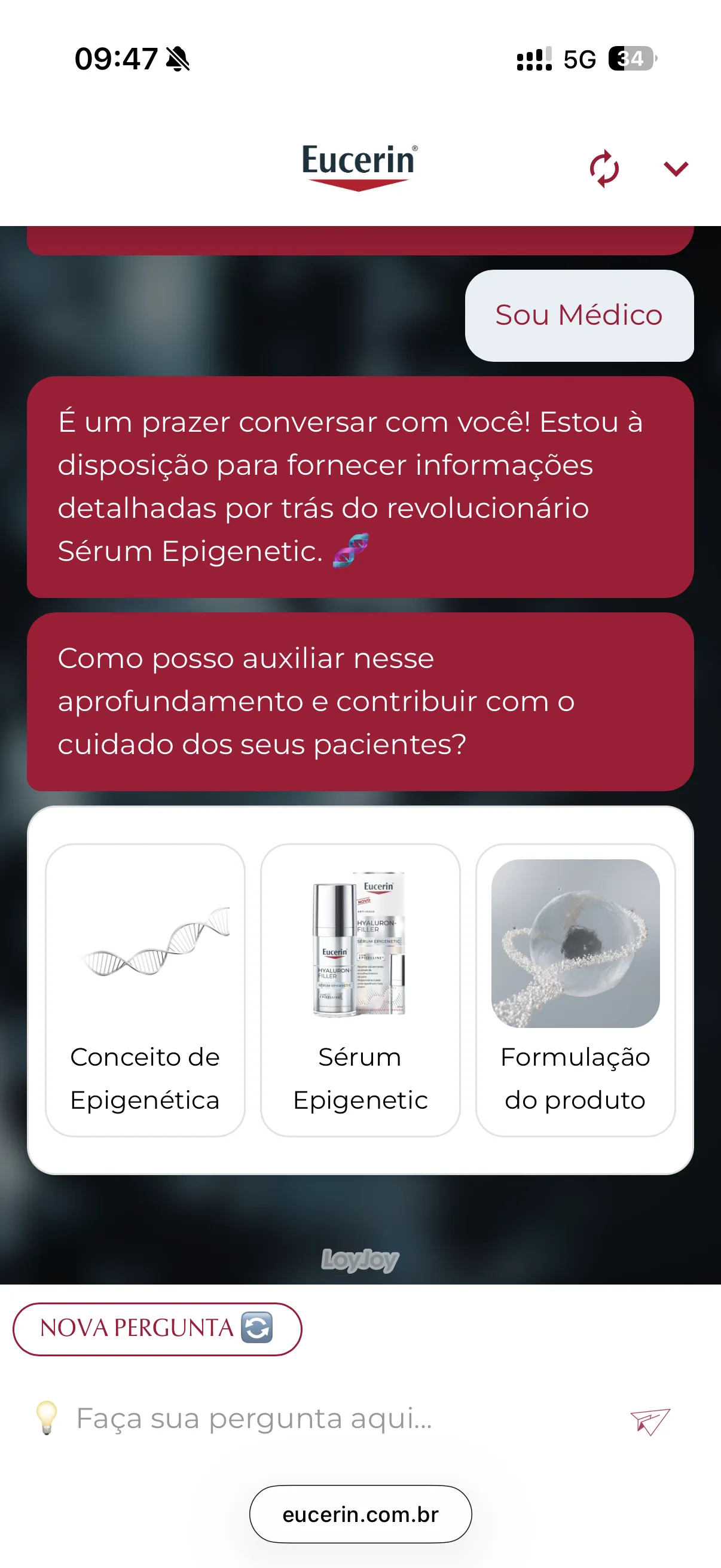Choose the Sérum Epigenetic product card
Screen dimensions: 721x1568
(x=359, y=989)
